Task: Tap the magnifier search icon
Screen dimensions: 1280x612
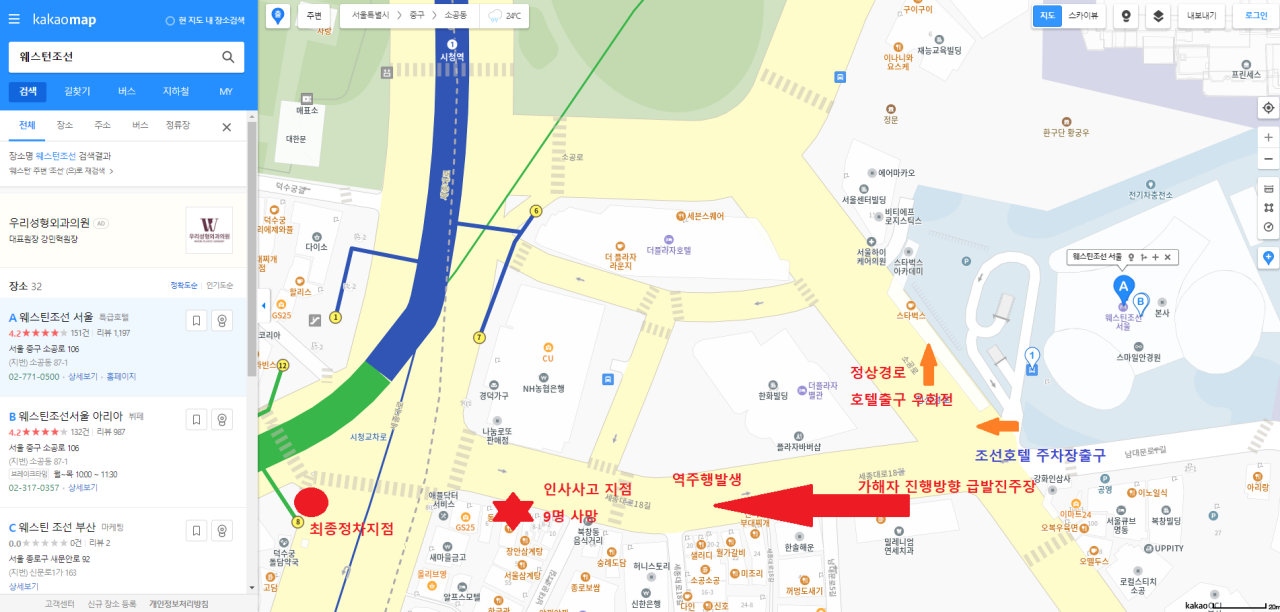Action: pyautogui.click(x=228, y=57)
